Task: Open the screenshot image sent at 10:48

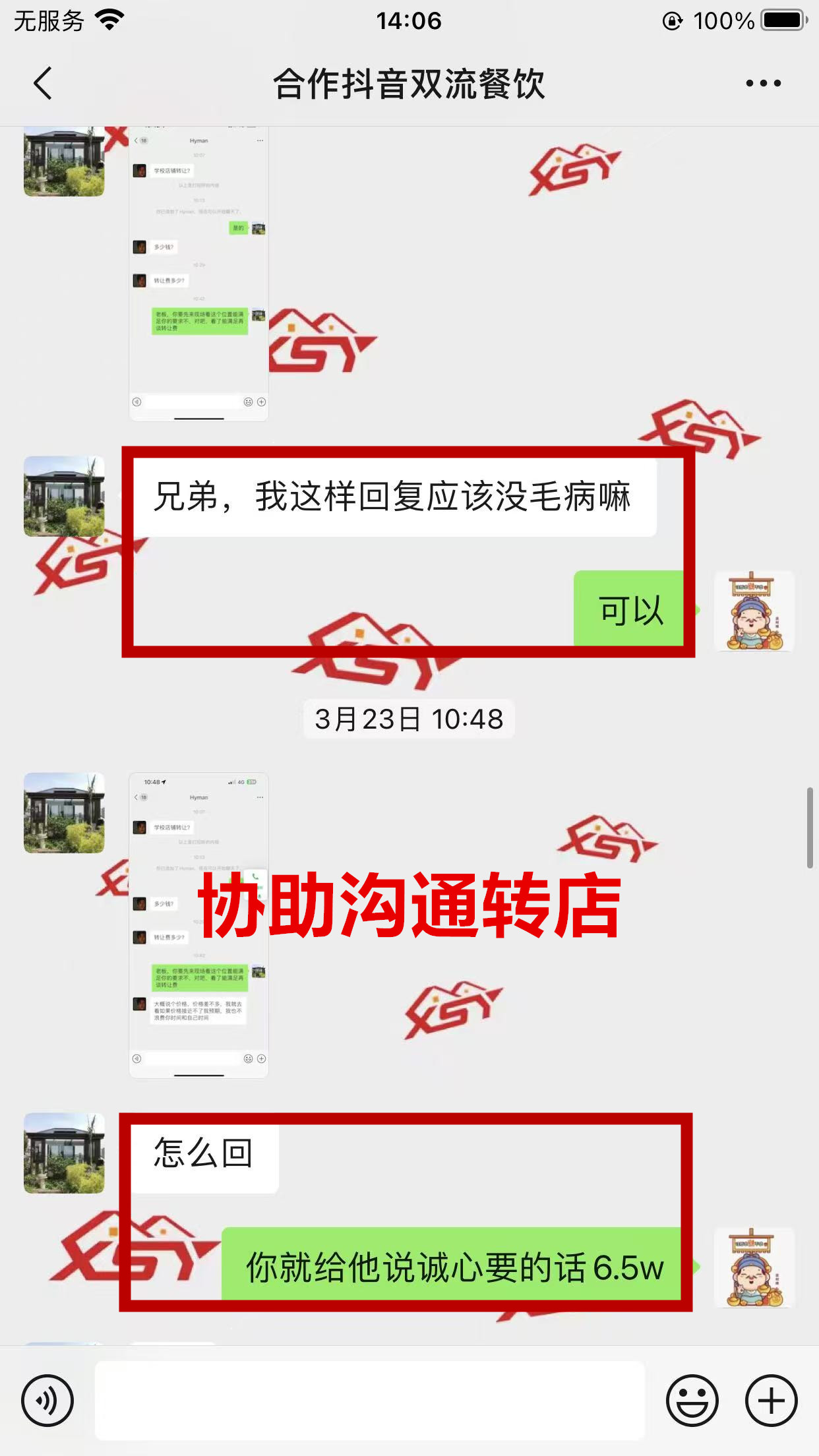Action: click(198, 925)
